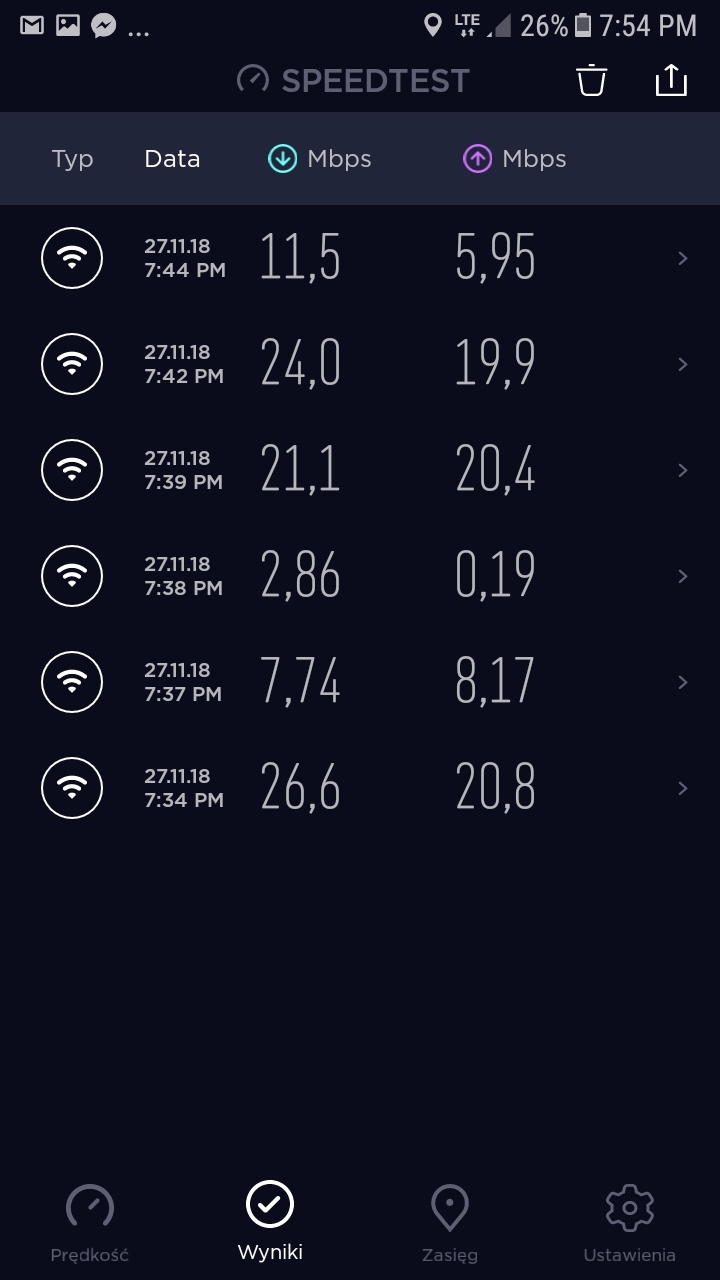Sort results by Data column

(x=172, y=159)
